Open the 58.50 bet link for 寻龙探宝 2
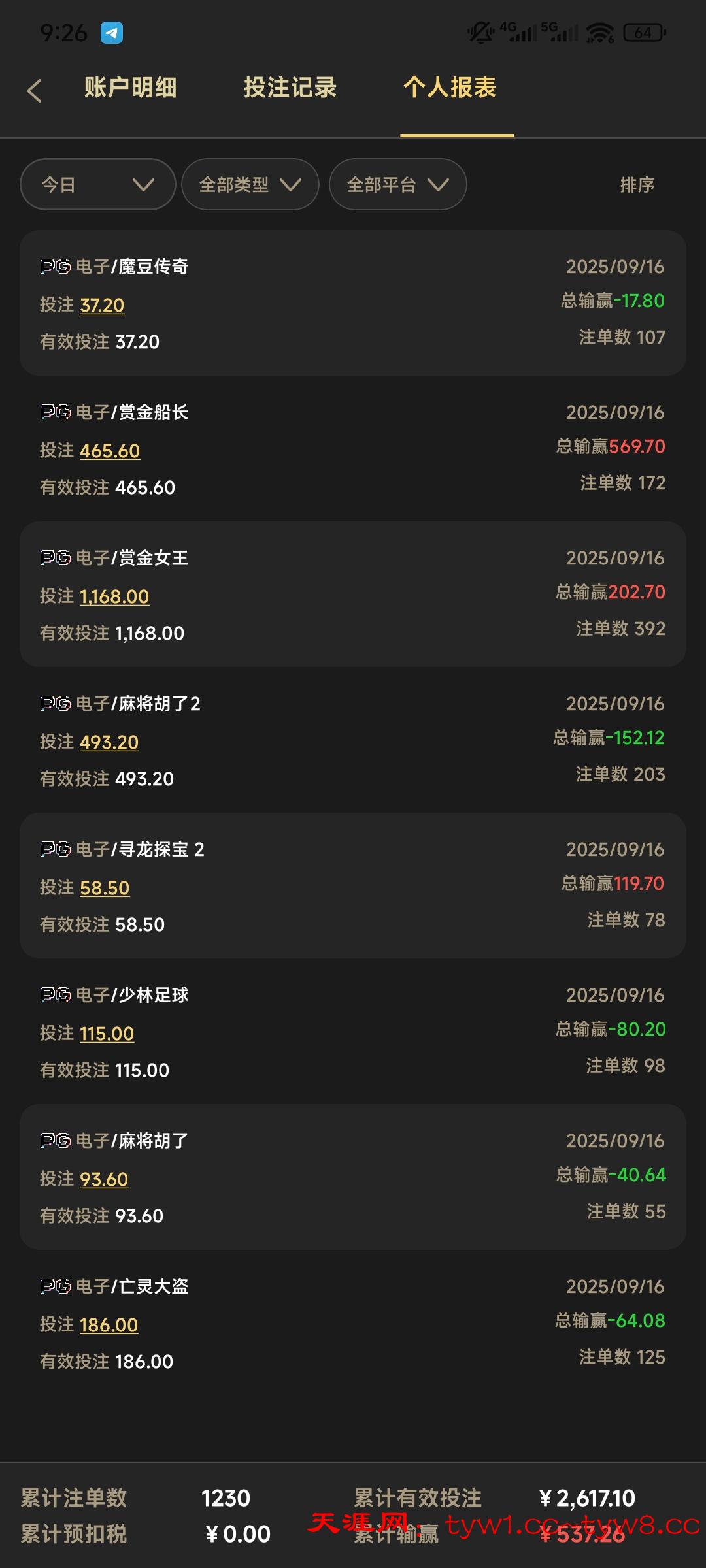The height and width of the screenshot is (1568, 706). pyautogui.click(x=105, y=888)
